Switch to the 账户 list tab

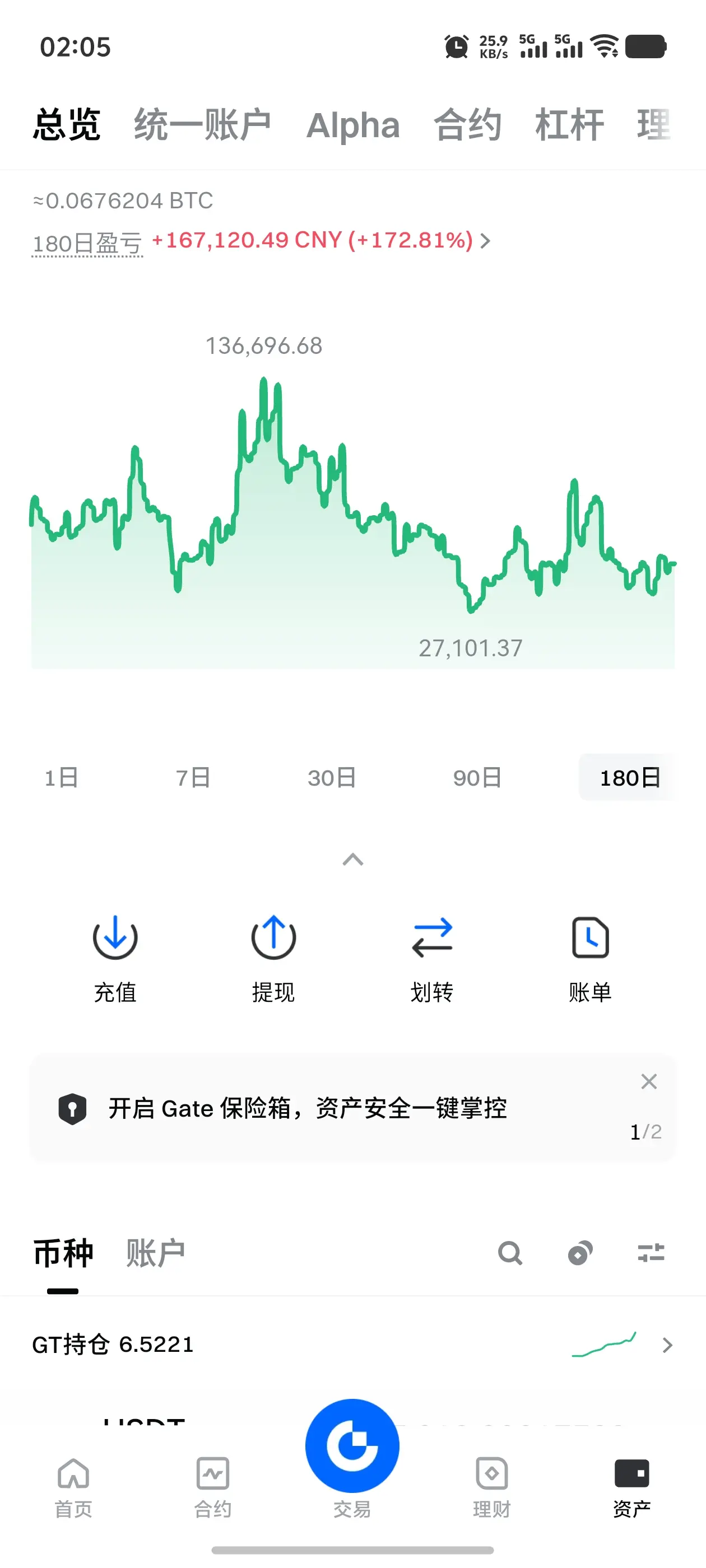[155, 1253]
